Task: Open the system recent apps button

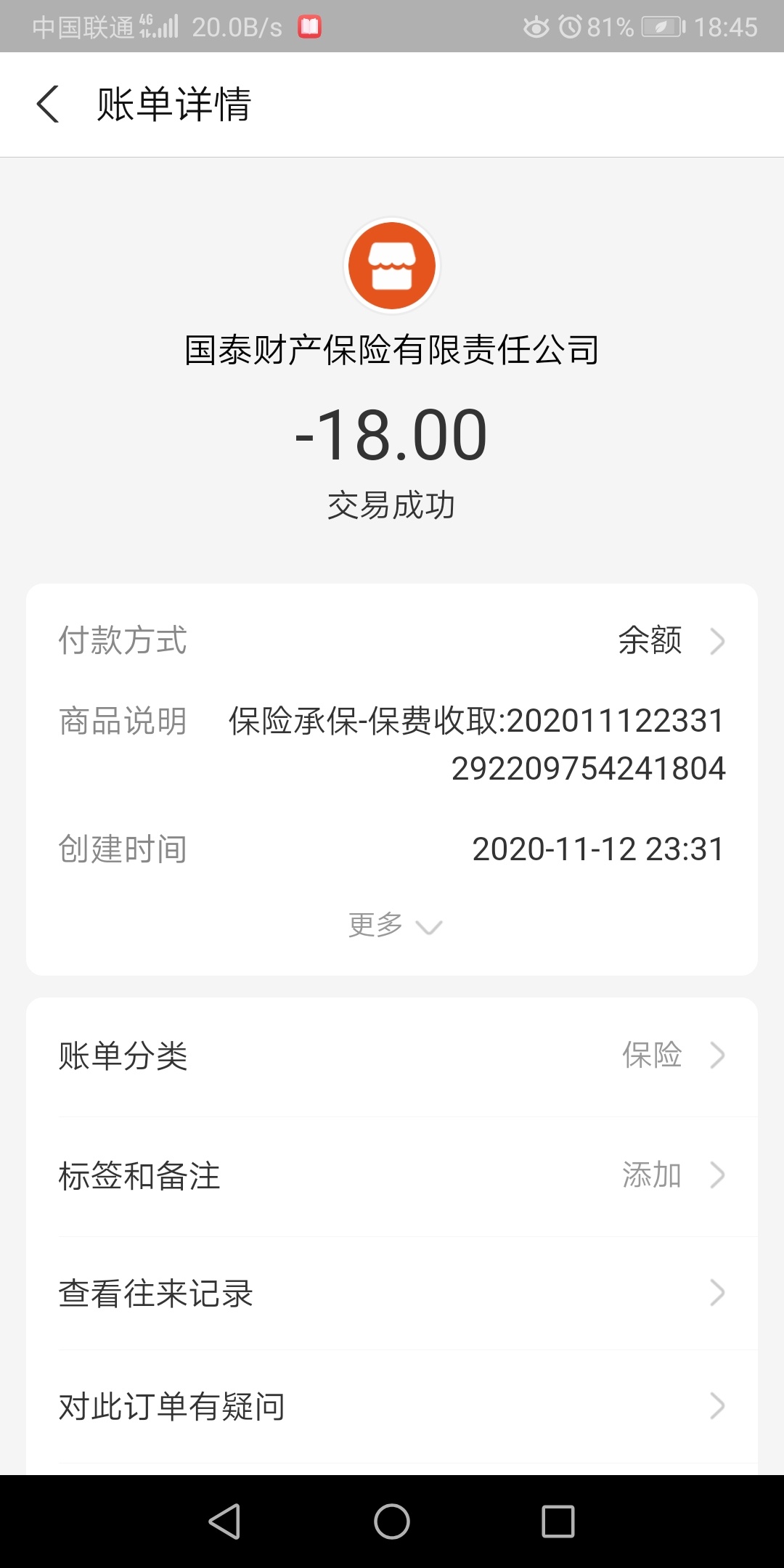Action: 558,1521
